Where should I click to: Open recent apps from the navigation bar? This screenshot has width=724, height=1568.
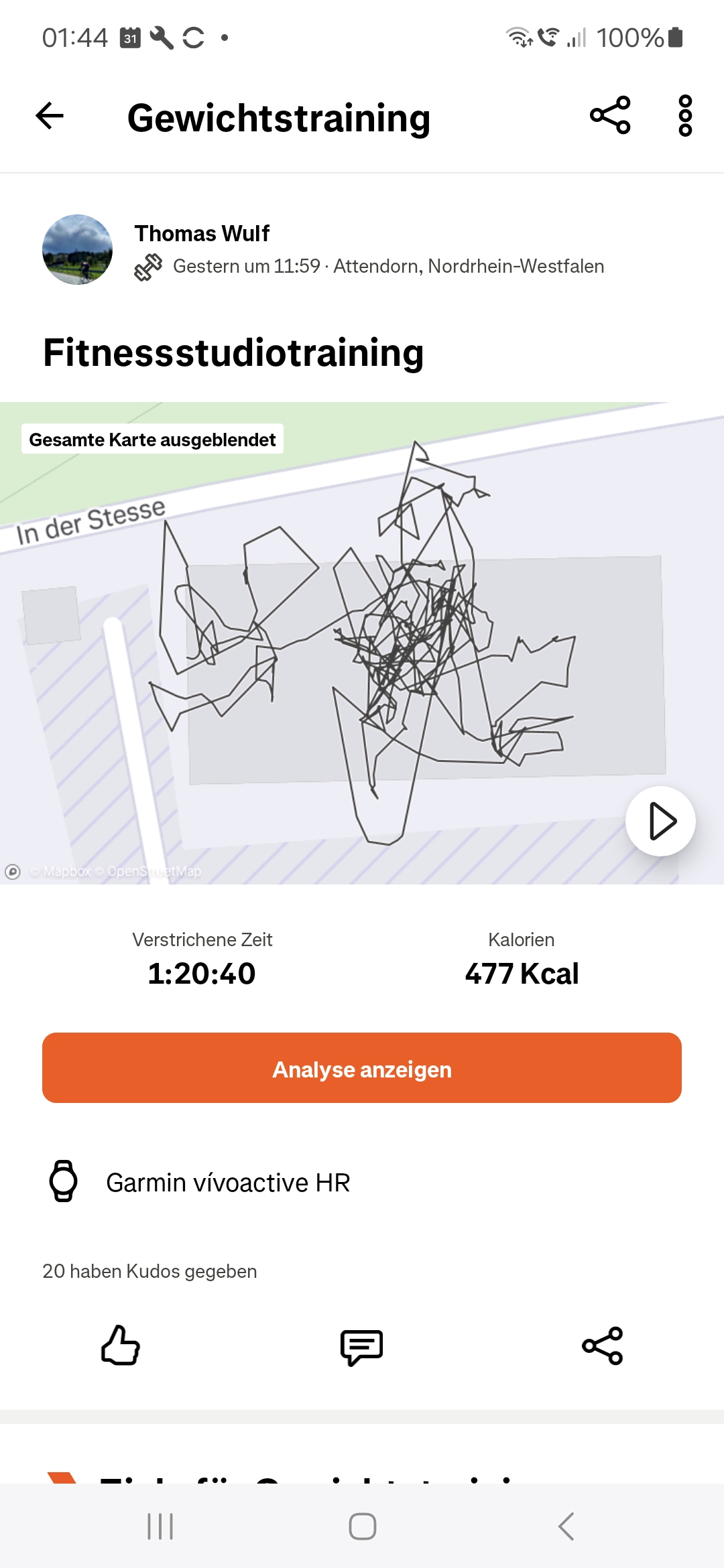pyautogui.click(x=160, y=1526)
